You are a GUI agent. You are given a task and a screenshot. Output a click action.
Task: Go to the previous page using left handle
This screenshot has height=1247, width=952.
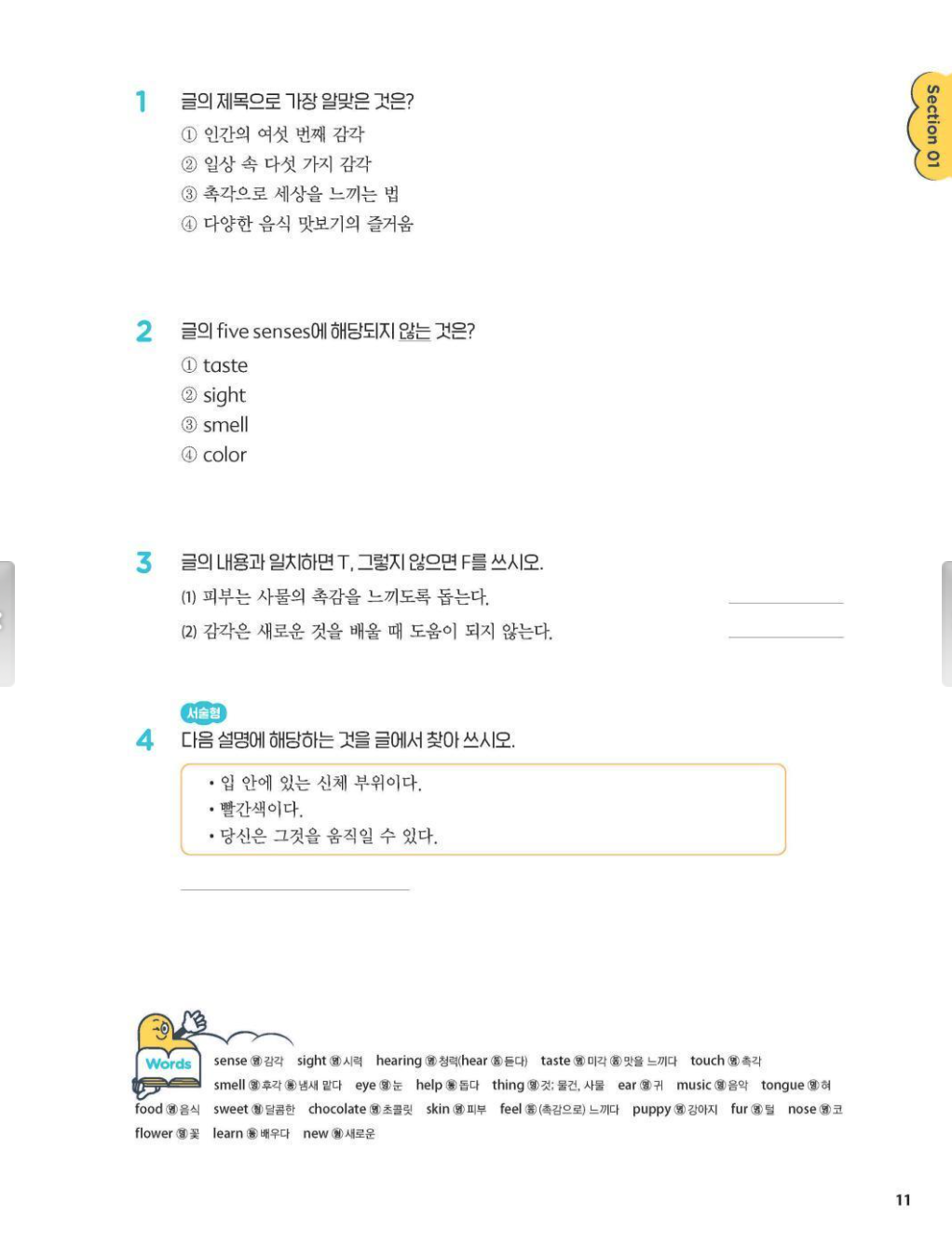[x=7, y=623]
